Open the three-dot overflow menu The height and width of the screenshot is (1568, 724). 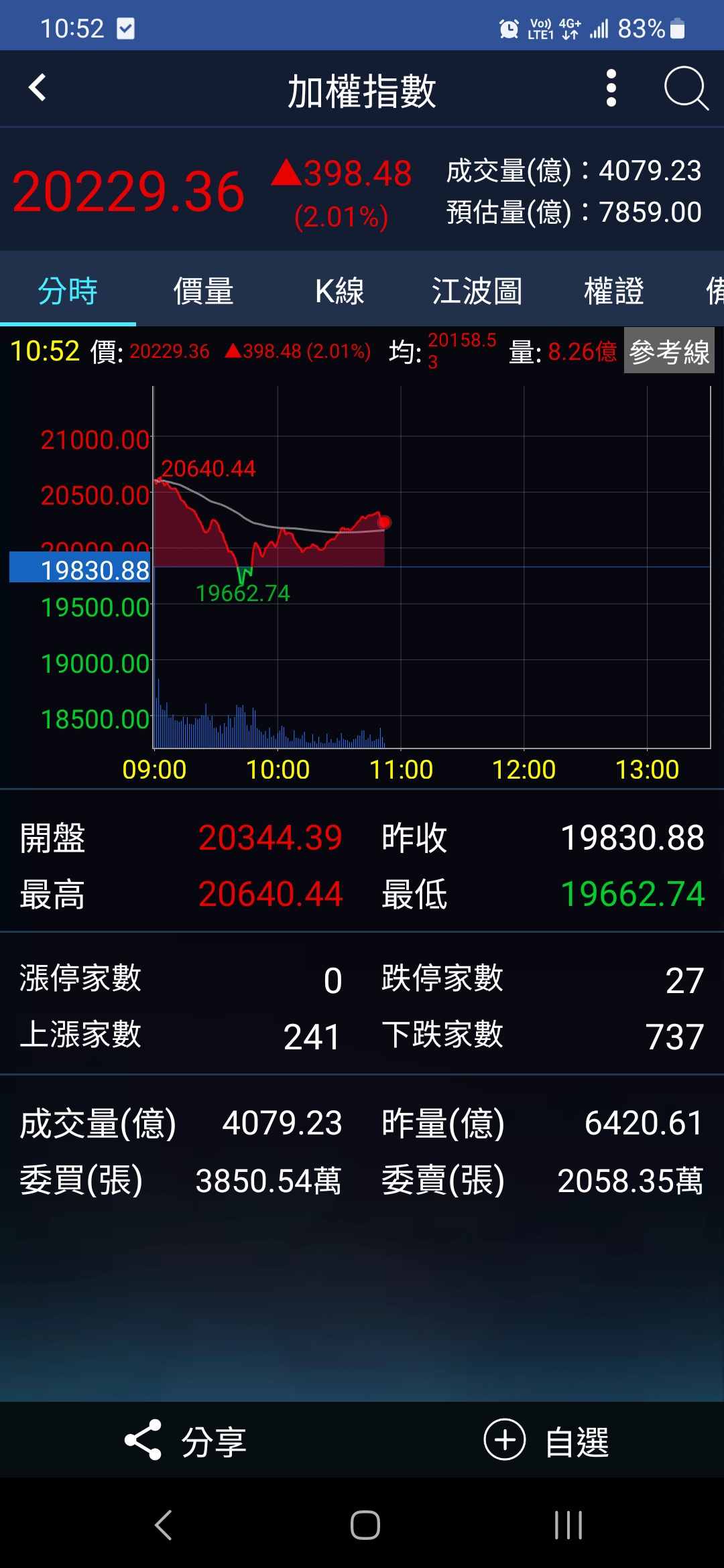pos(611,88)
